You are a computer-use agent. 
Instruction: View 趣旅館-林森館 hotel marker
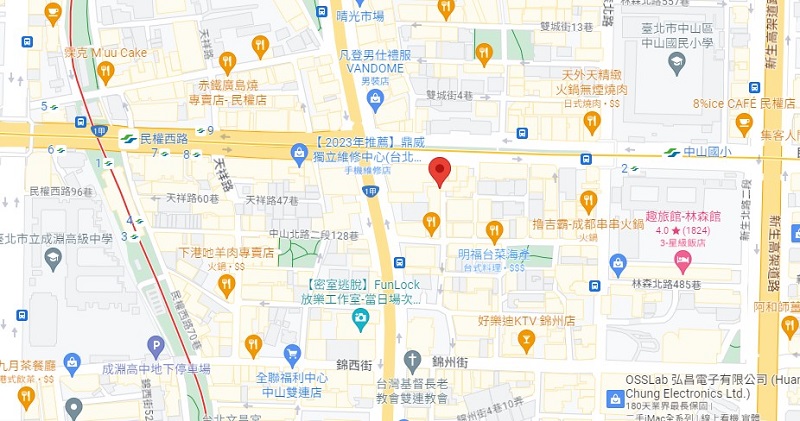point(684,262)
